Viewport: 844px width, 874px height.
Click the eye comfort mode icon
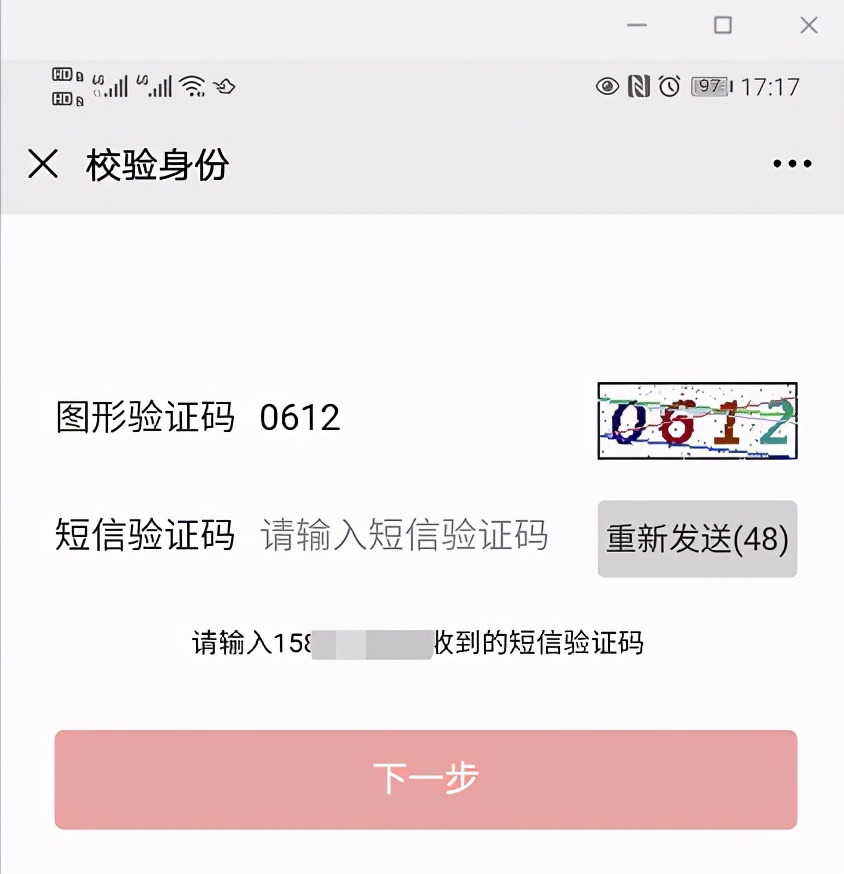pos(607,87)
